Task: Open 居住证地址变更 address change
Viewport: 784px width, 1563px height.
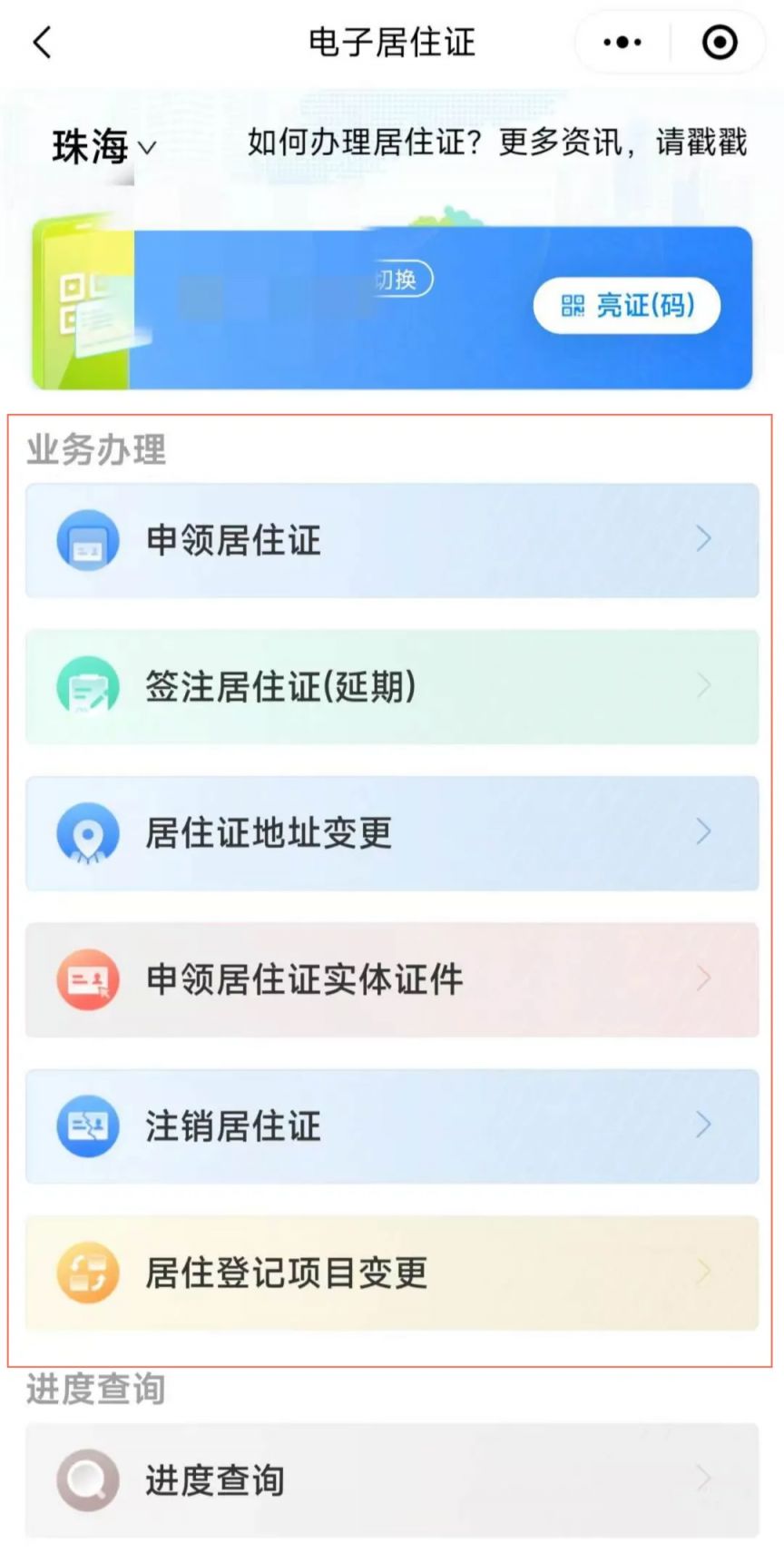Action: tap(392, 833)
